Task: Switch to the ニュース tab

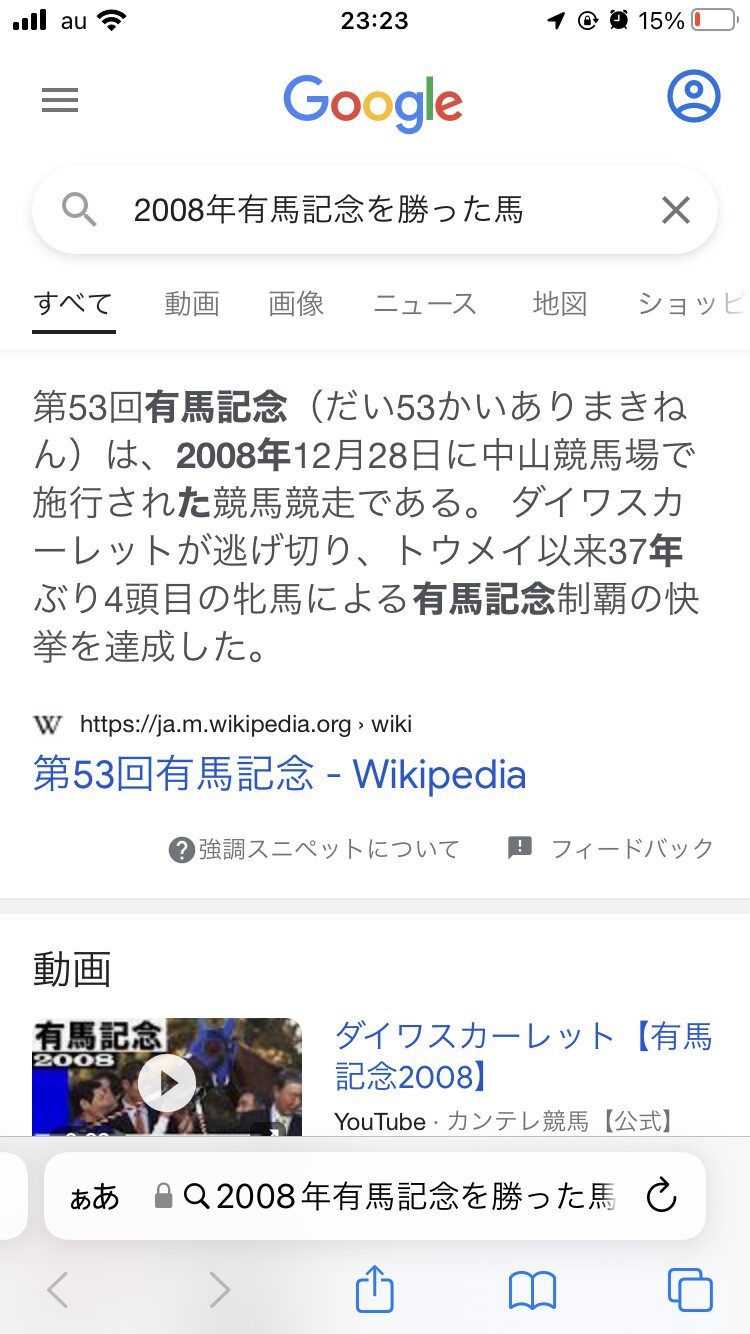Action: tap(425, 304)
